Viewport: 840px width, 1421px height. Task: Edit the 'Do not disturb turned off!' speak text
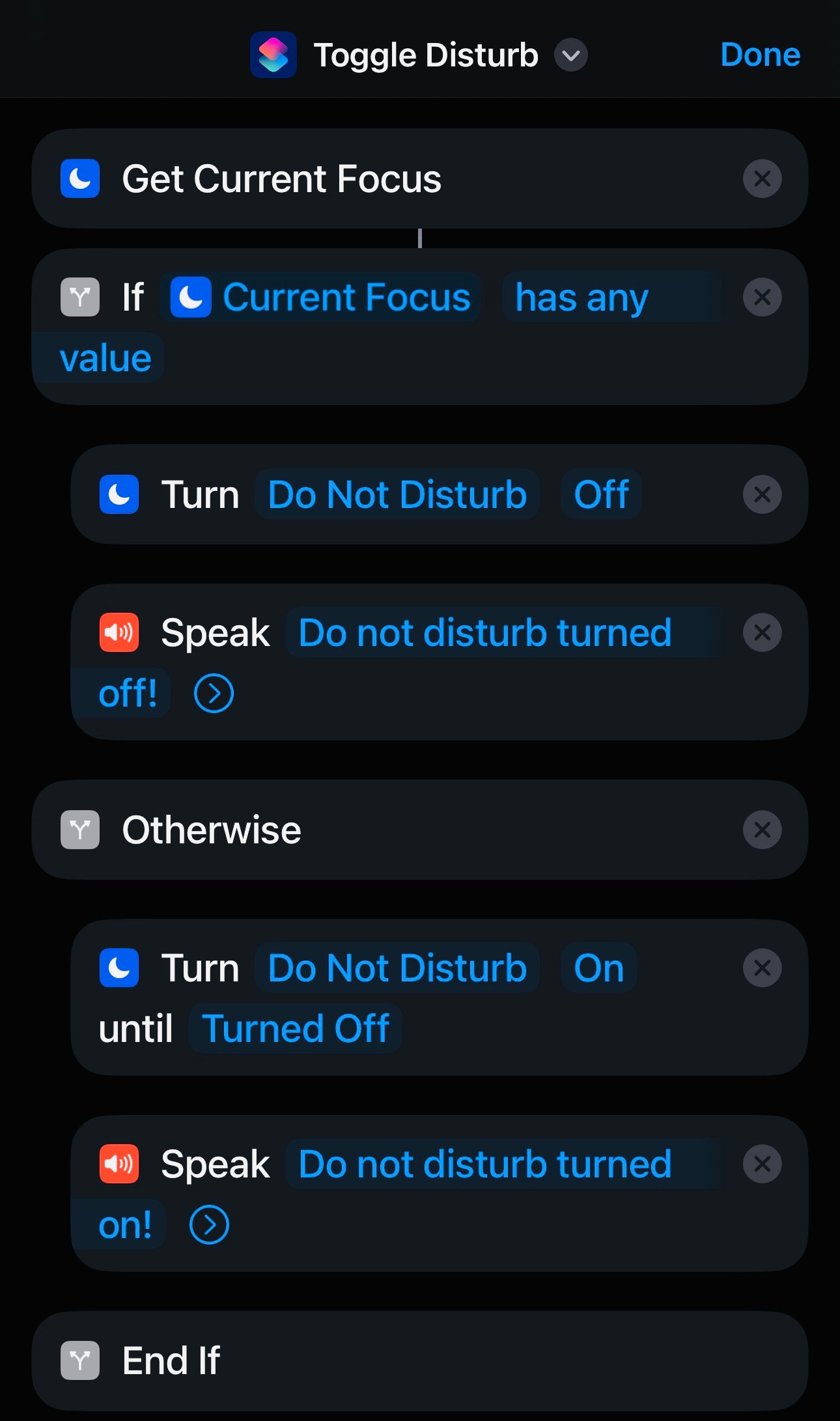(x=484, y=632)
